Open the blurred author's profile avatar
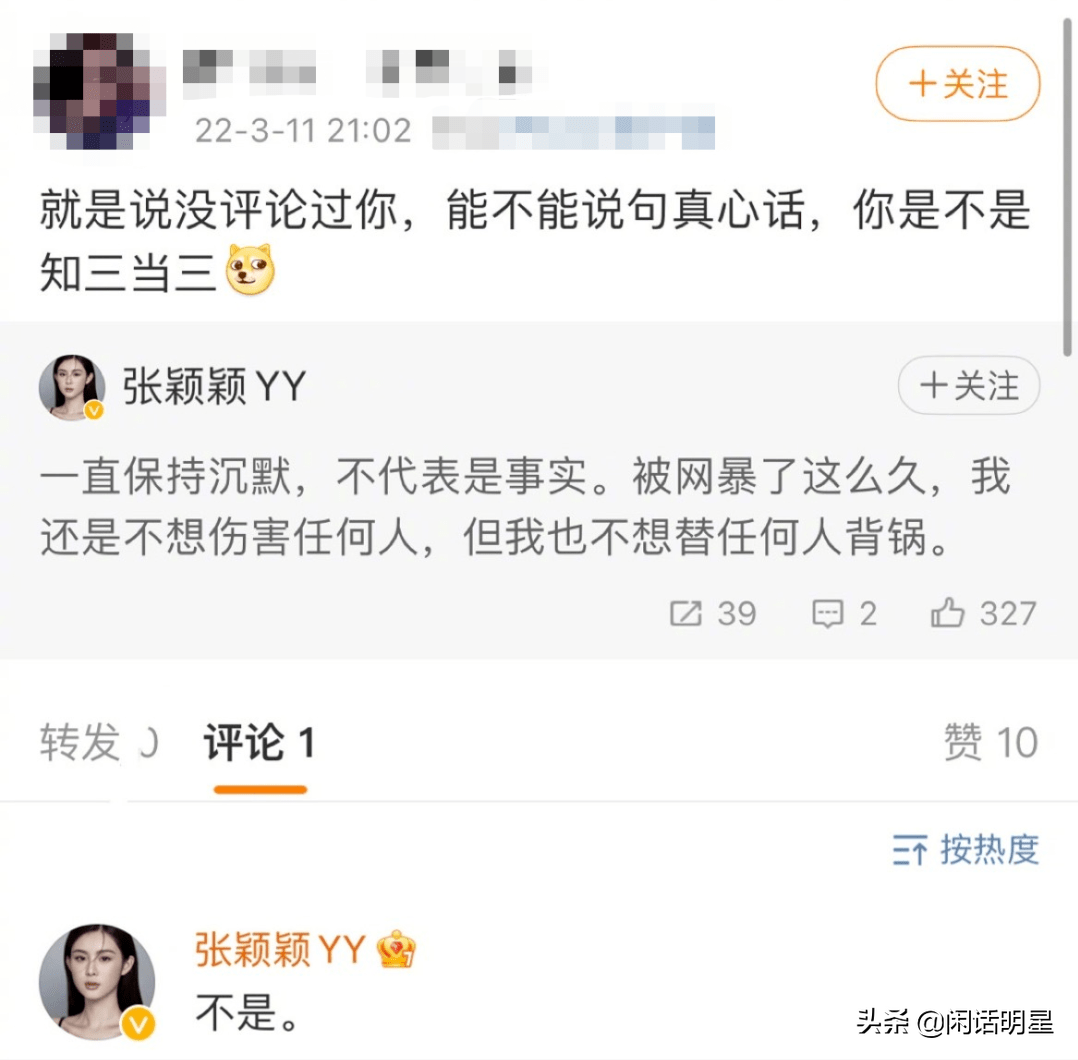This screenshot has height=1060, width=1078. click(98, 88)
